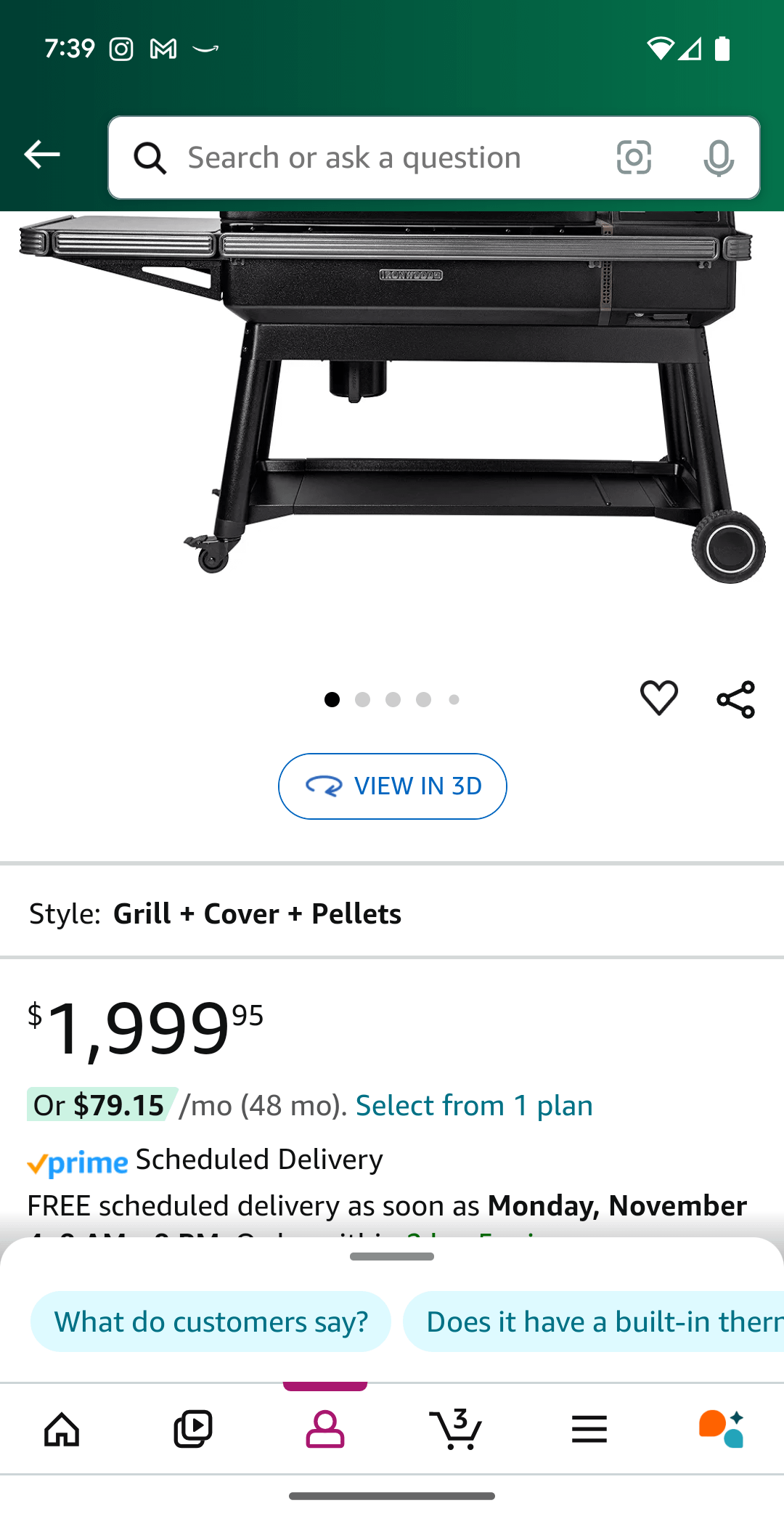This screenshot has height=1519, width=784.
Task: Open Select from 1 plan link
Action: (473, 1106)
